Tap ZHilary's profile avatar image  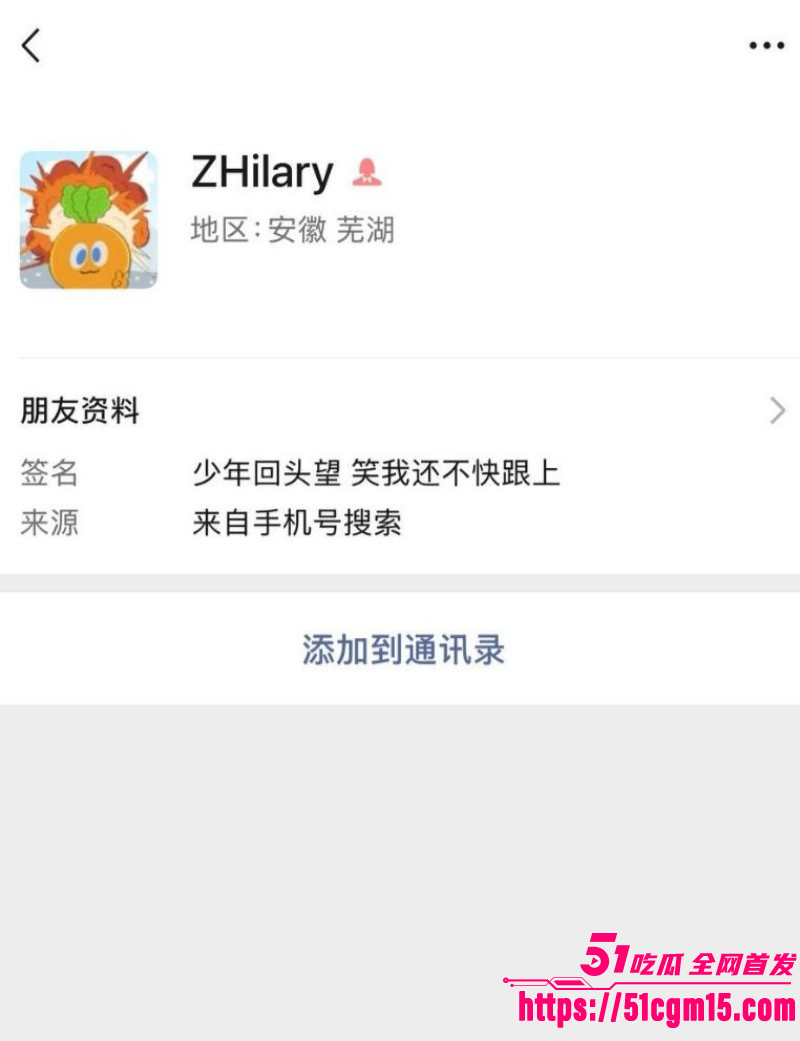[88, 220]
